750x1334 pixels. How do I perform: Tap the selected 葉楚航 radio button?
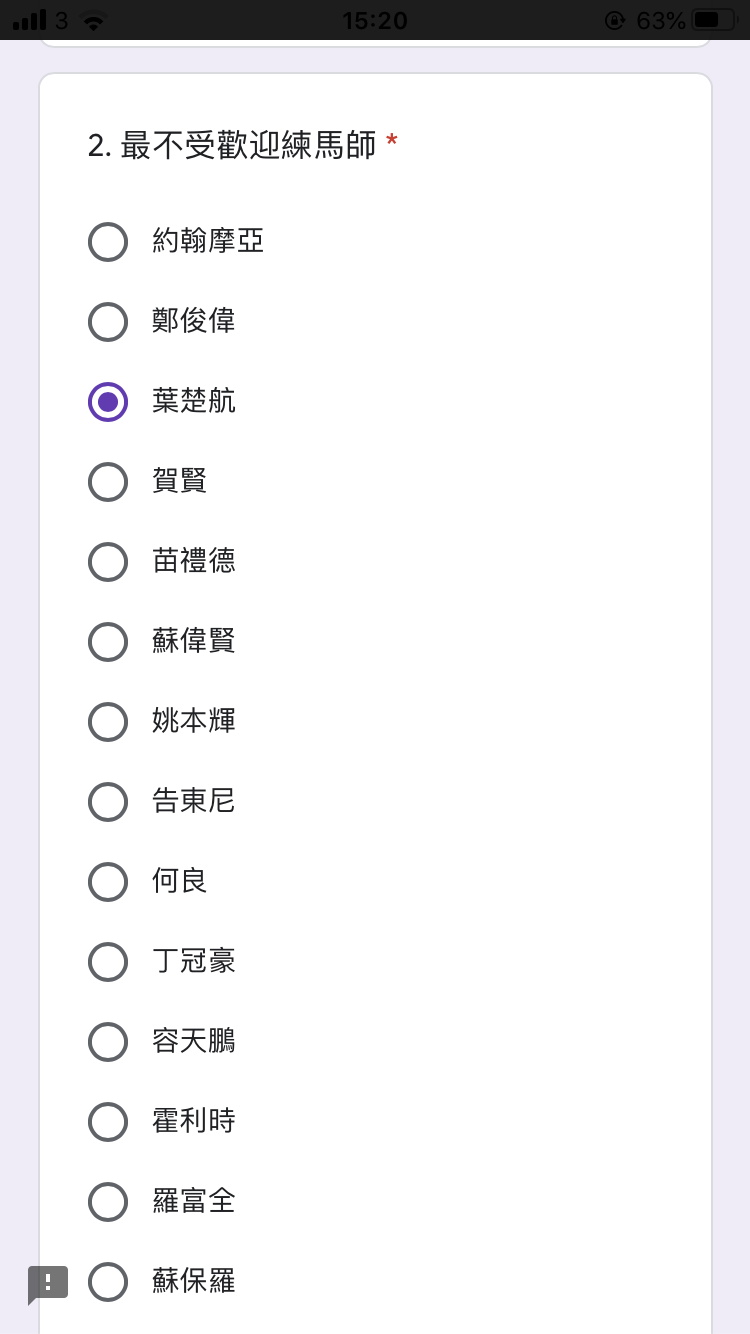coord(108,402)
